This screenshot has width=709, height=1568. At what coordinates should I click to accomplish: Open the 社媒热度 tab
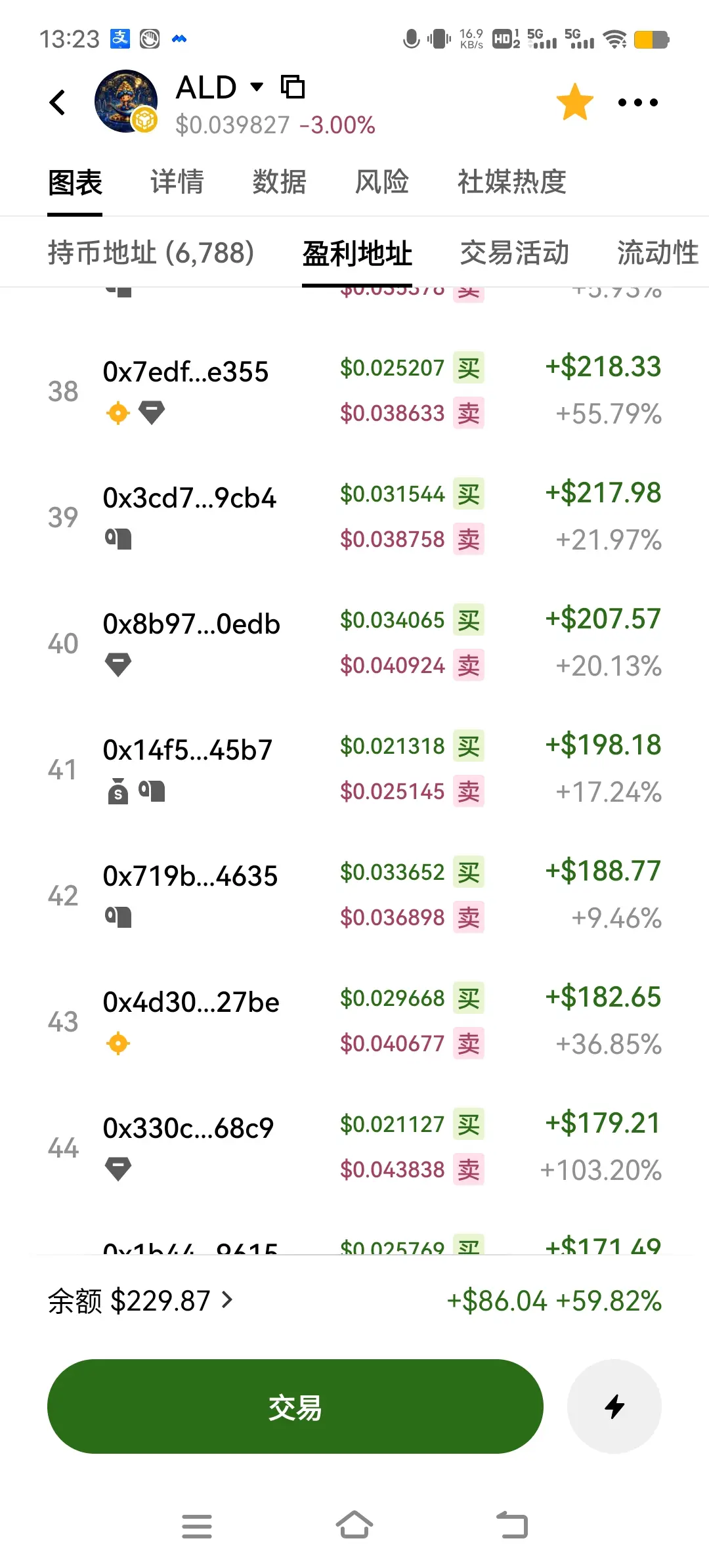coord(512,182)
